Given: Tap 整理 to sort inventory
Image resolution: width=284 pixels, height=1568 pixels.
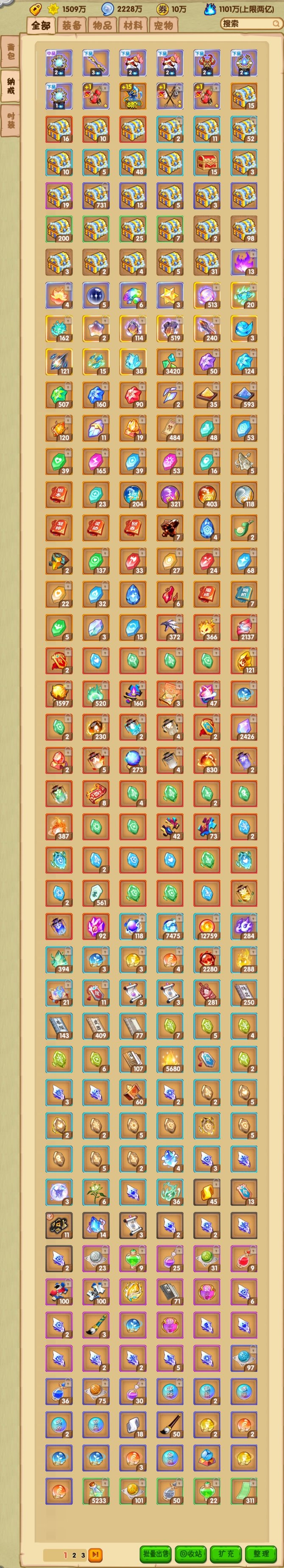Looking at the screenshot, I should click(x=261, y=1553).
